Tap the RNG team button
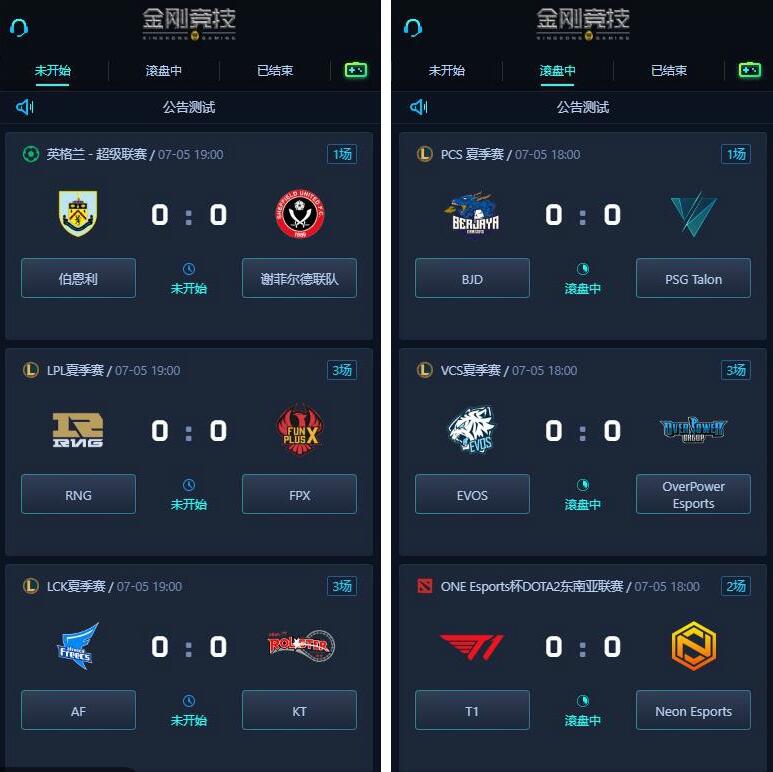Screen dimensions: 773x772 (78, 494)
